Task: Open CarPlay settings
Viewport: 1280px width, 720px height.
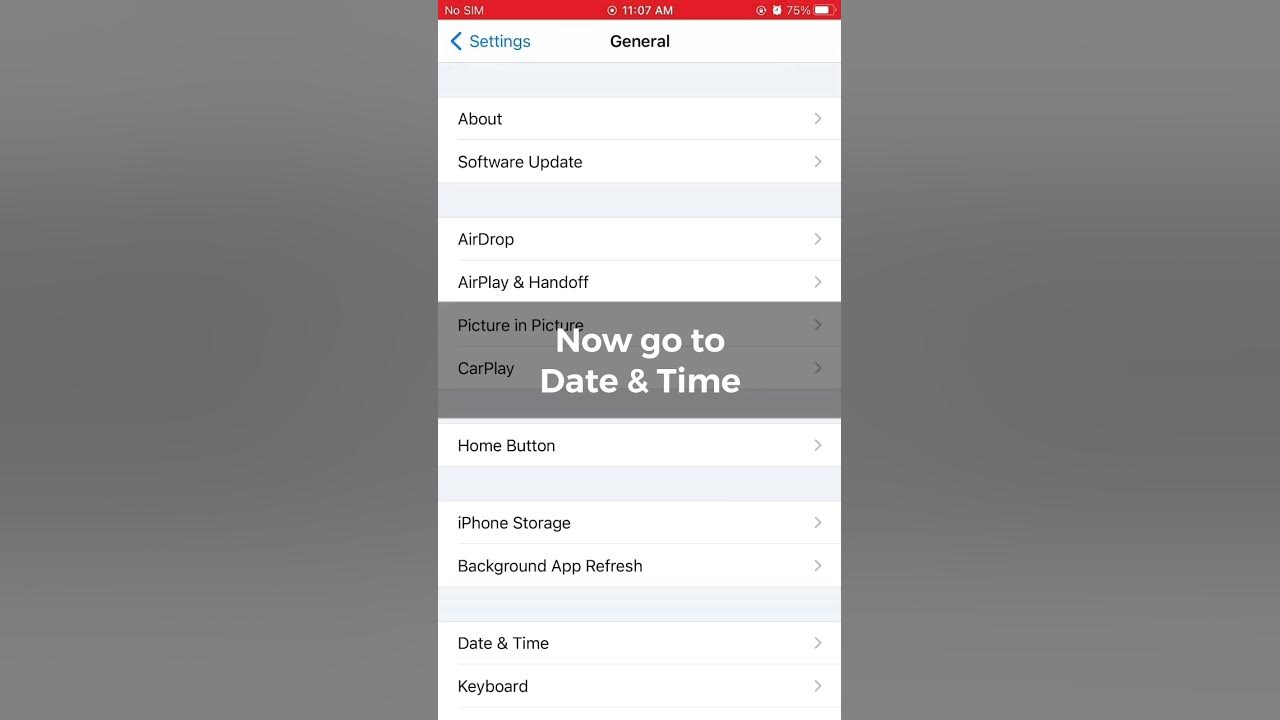Action: click(x=487, y=368)
